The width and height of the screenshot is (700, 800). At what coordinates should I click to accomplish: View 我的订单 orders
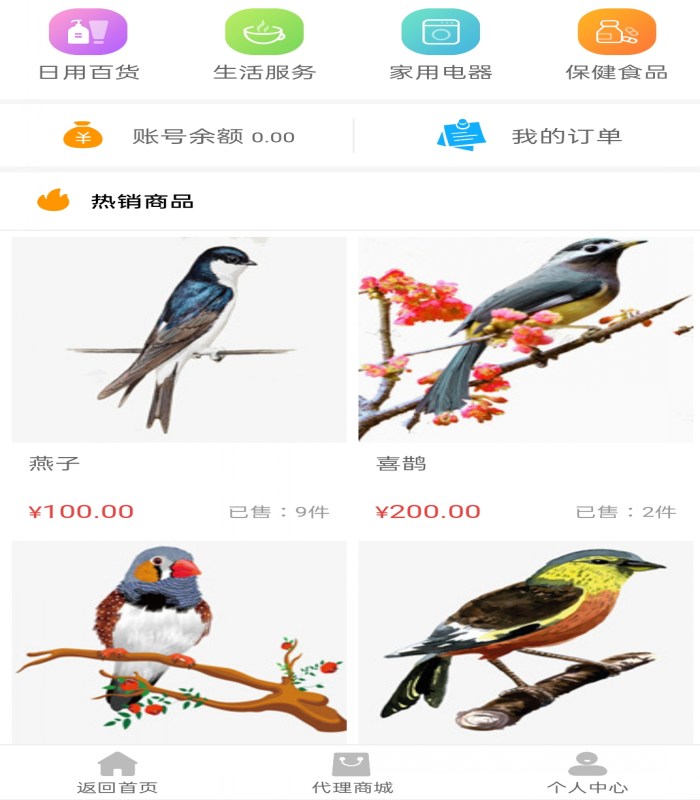pos(530,136)
